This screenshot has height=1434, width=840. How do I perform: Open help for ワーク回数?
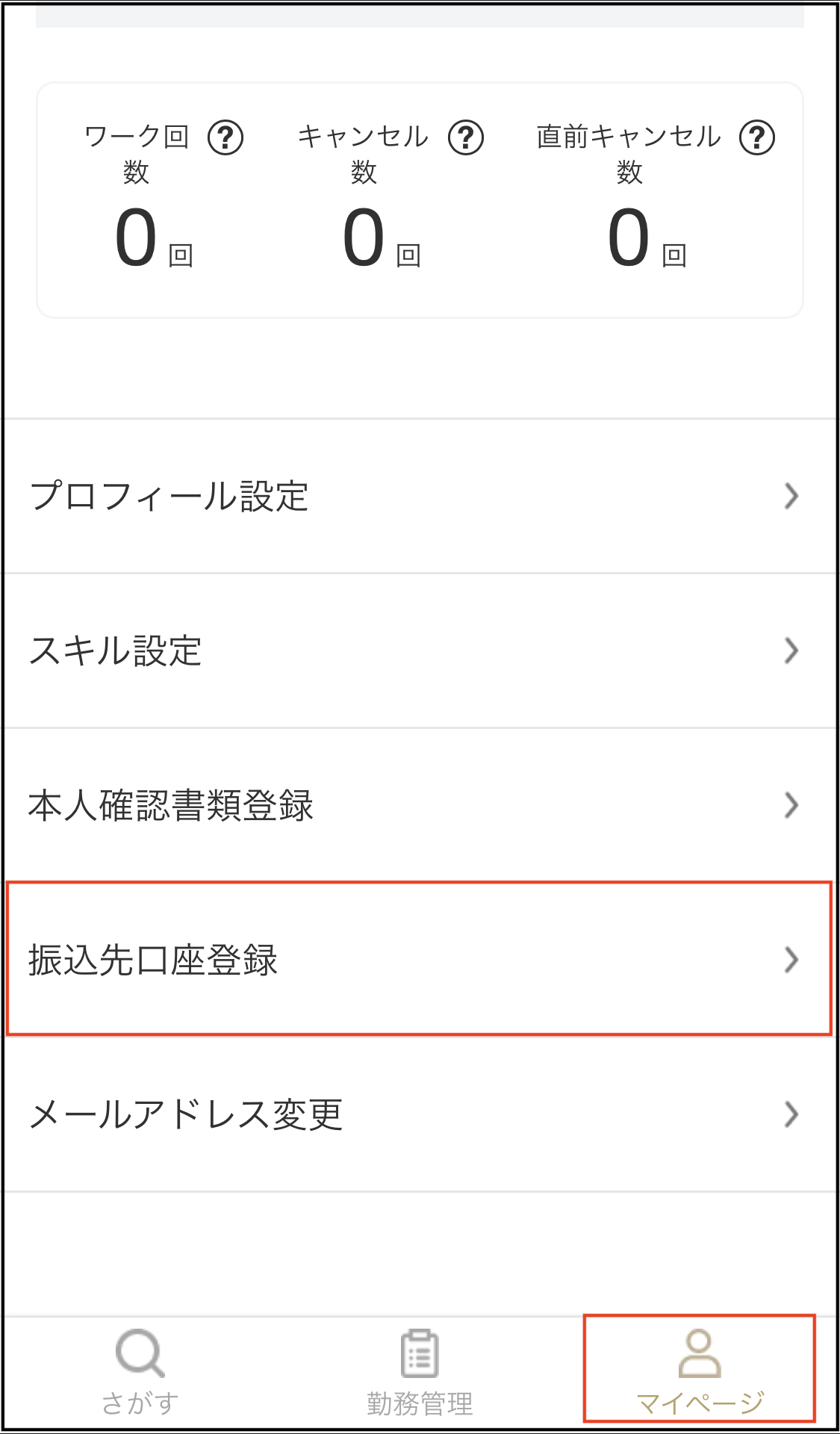[x=225, y=137]
